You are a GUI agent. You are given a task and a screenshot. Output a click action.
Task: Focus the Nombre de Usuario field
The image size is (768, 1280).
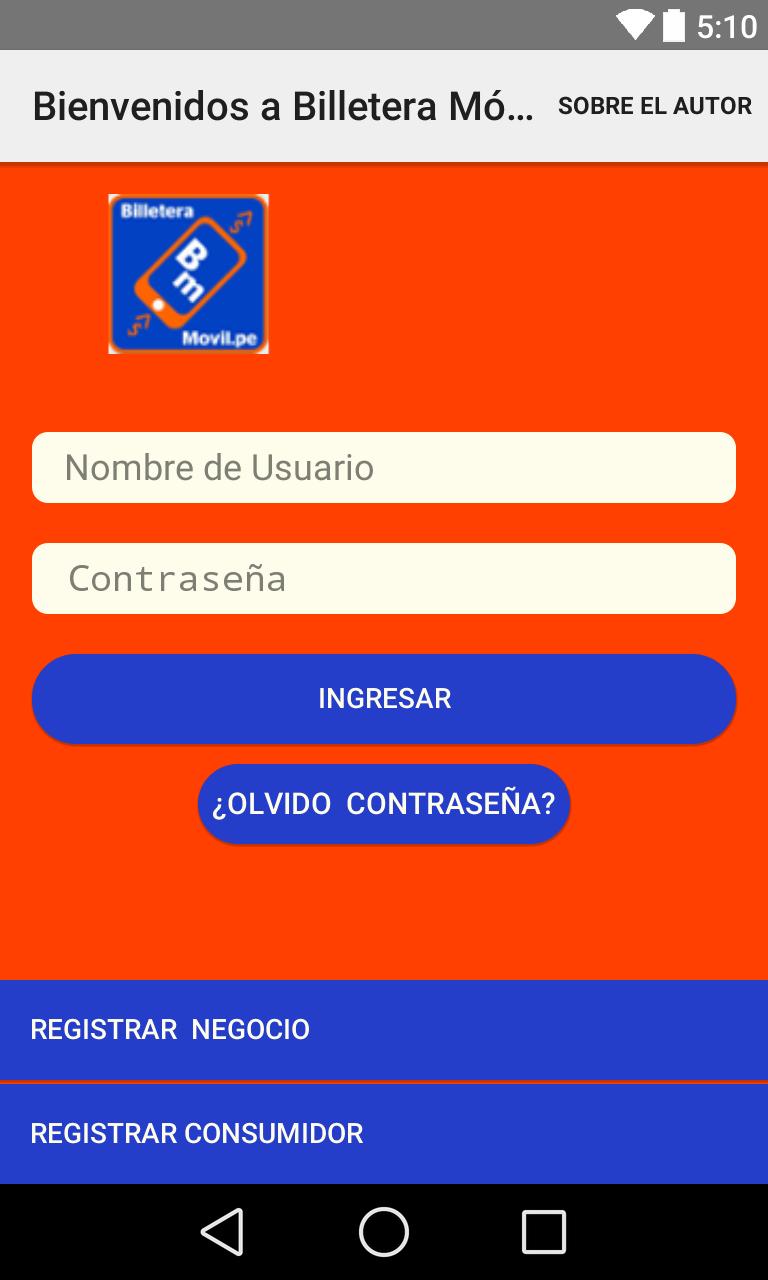pyautogui.click(x=384, y=467)
